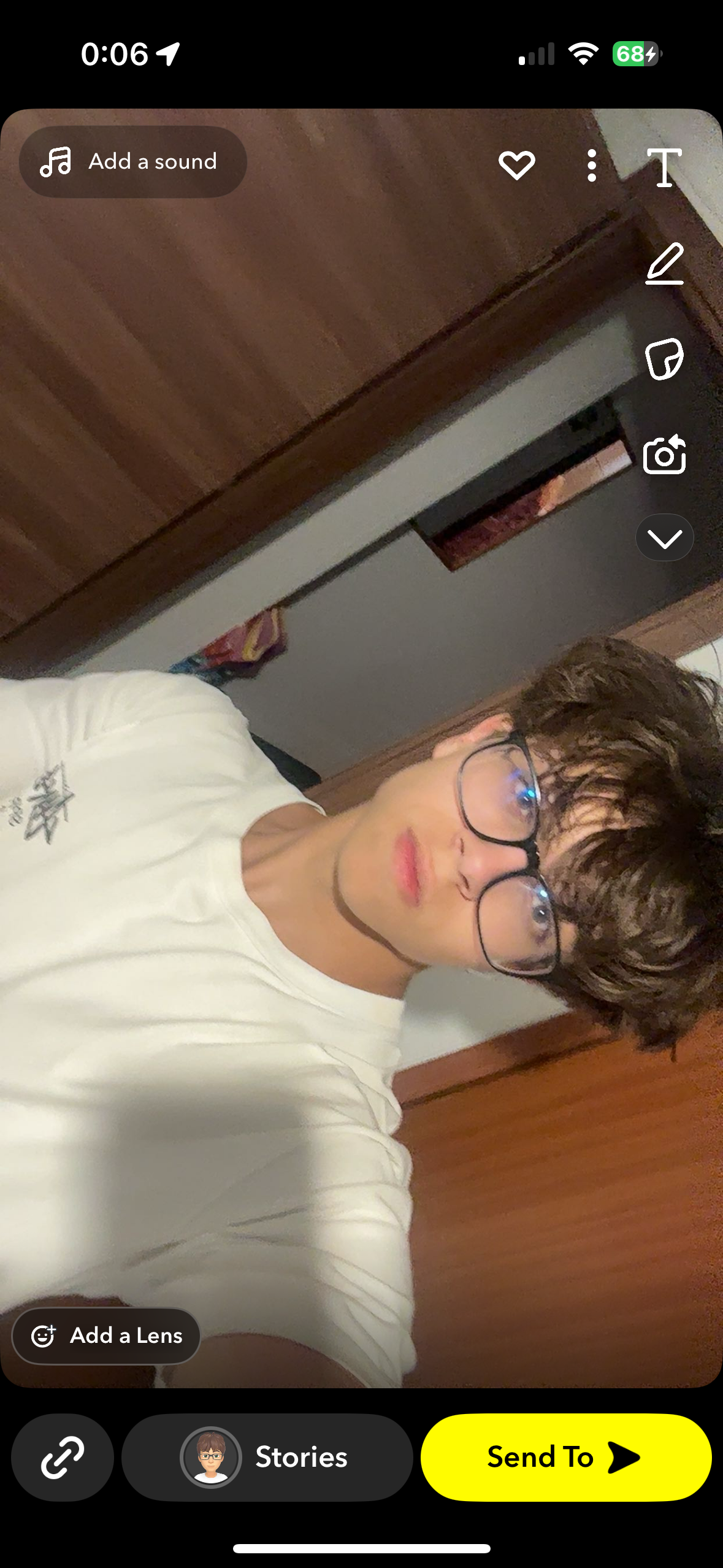
Task: Open the sticker picker
Action: 664,358
